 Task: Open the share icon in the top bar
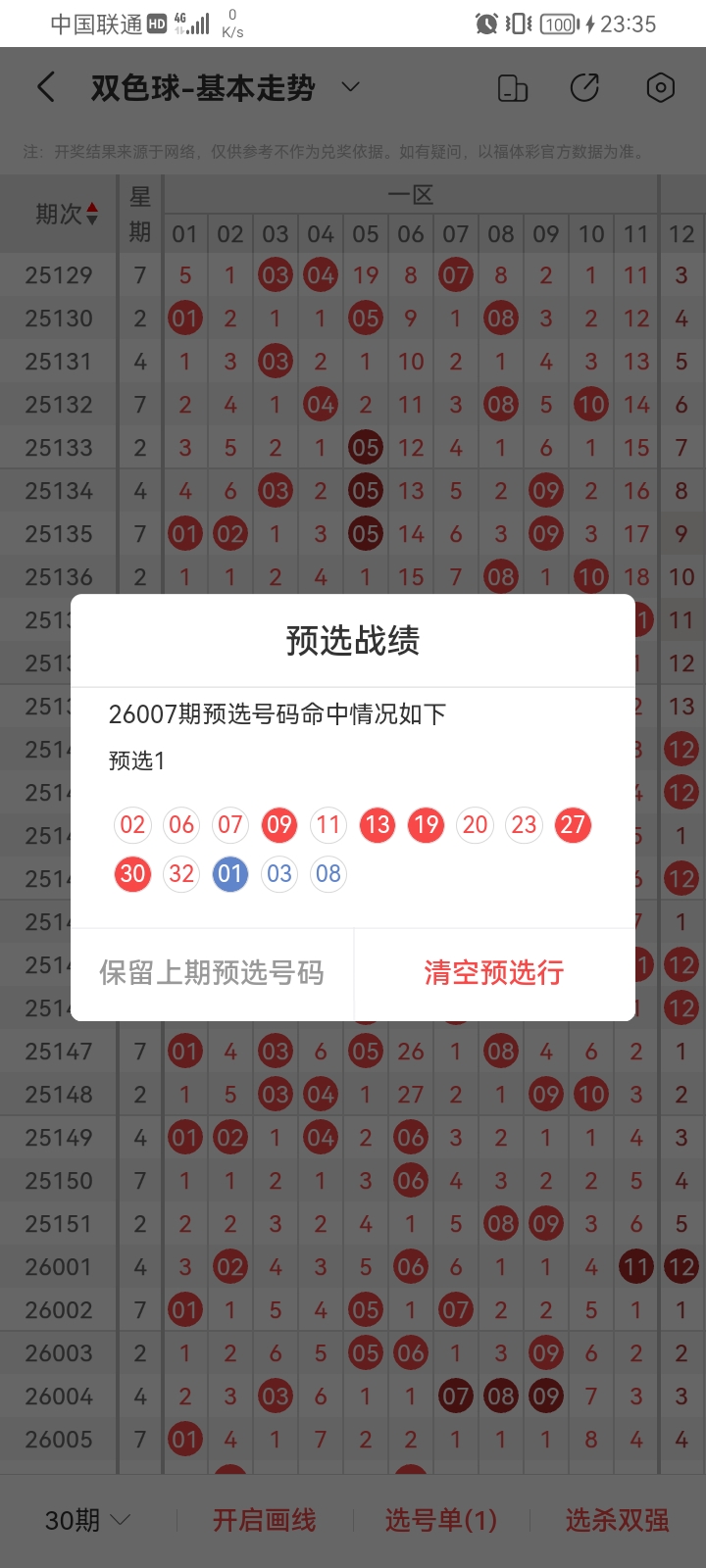pyautogui.click(x=584, y=88)
